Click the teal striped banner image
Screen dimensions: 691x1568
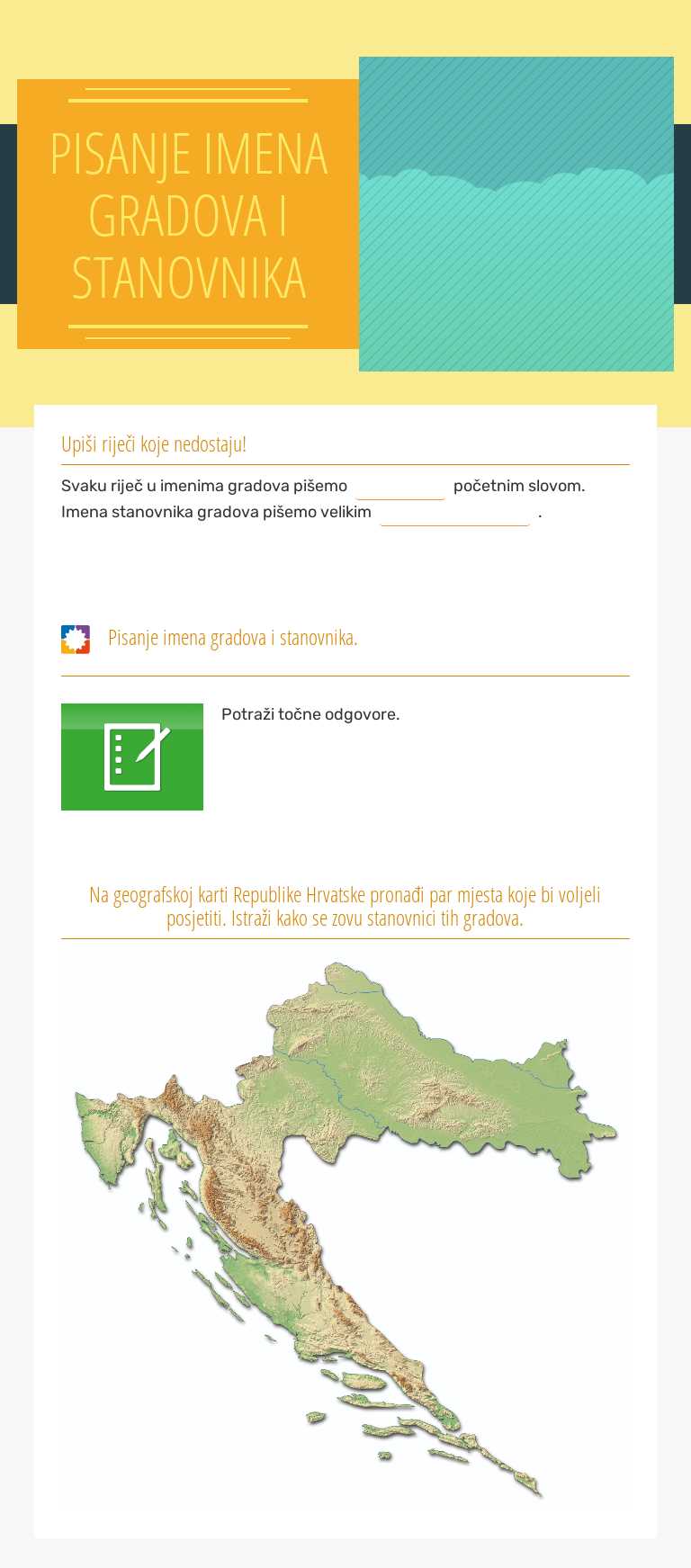point(517,216)
